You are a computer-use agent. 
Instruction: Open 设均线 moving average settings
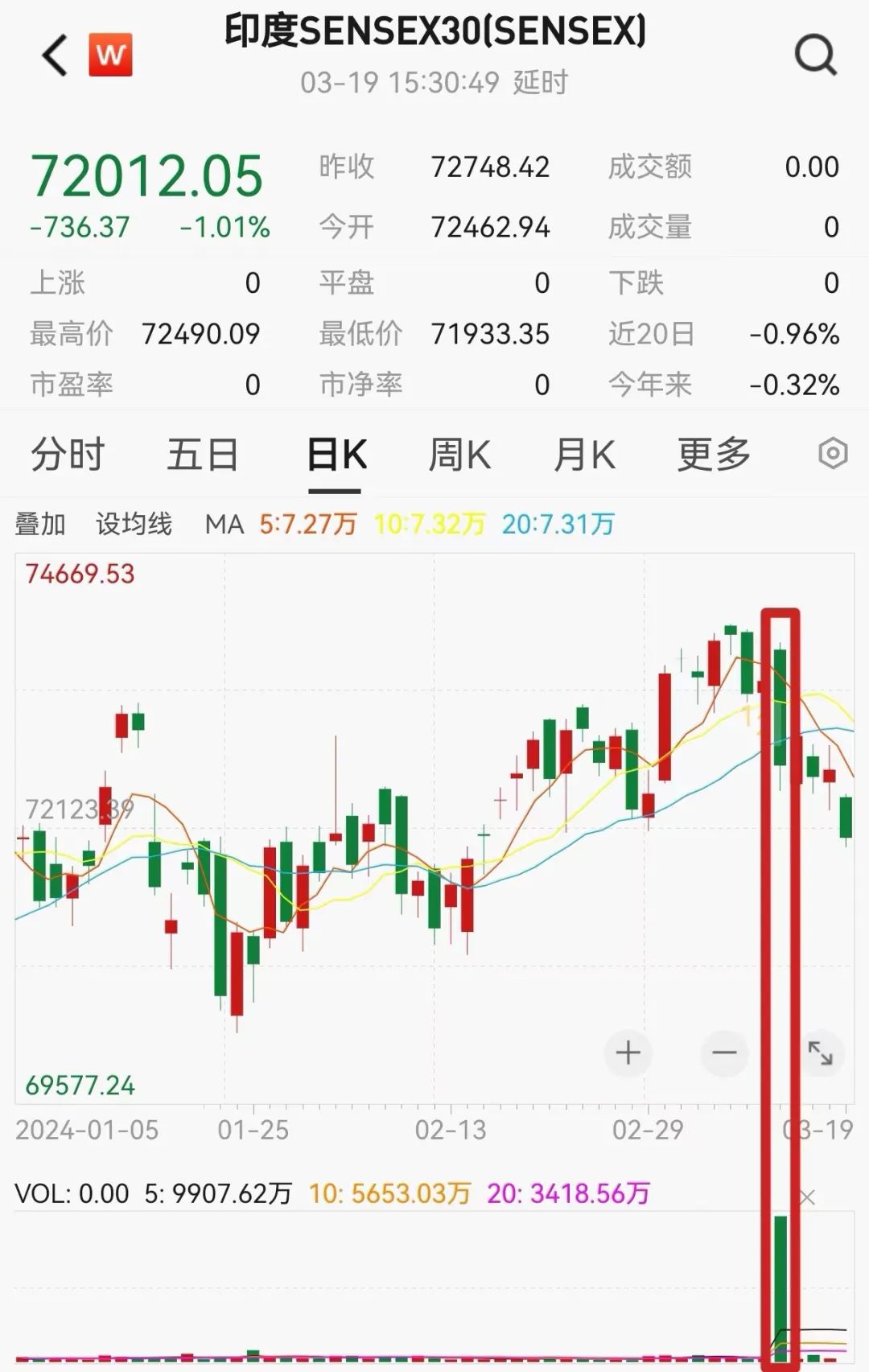[134, 525]
